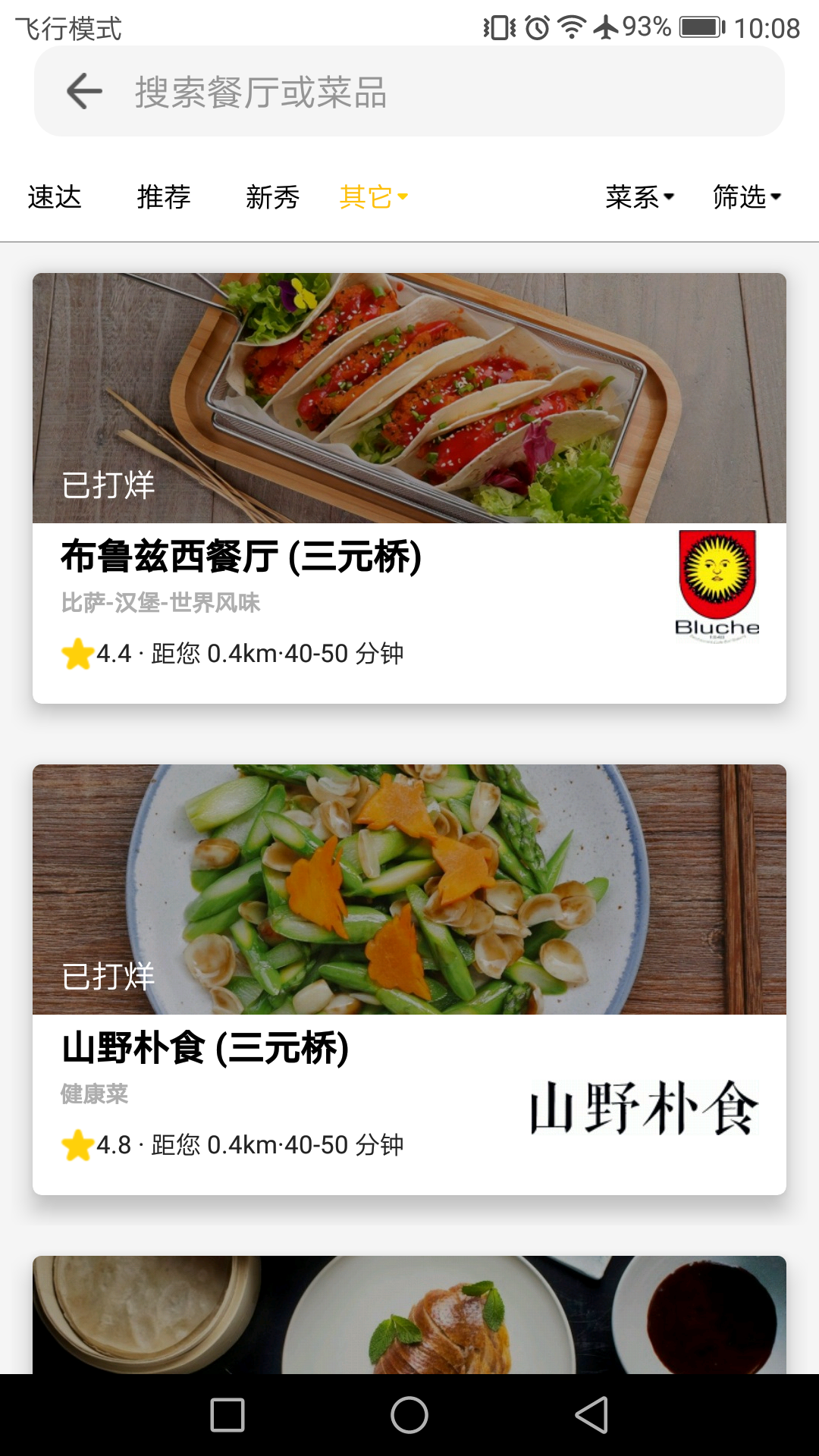819x1456 pixels.
Task: Click the 4.8 rating distance text
Action: coord(250,1144)
